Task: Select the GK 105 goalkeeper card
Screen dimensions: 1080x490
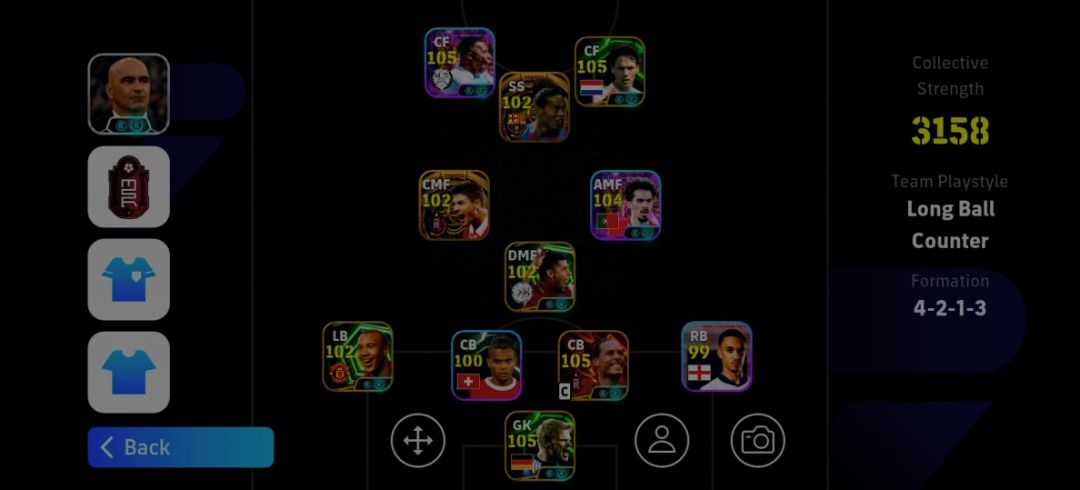Action: [x=540, y=446]
